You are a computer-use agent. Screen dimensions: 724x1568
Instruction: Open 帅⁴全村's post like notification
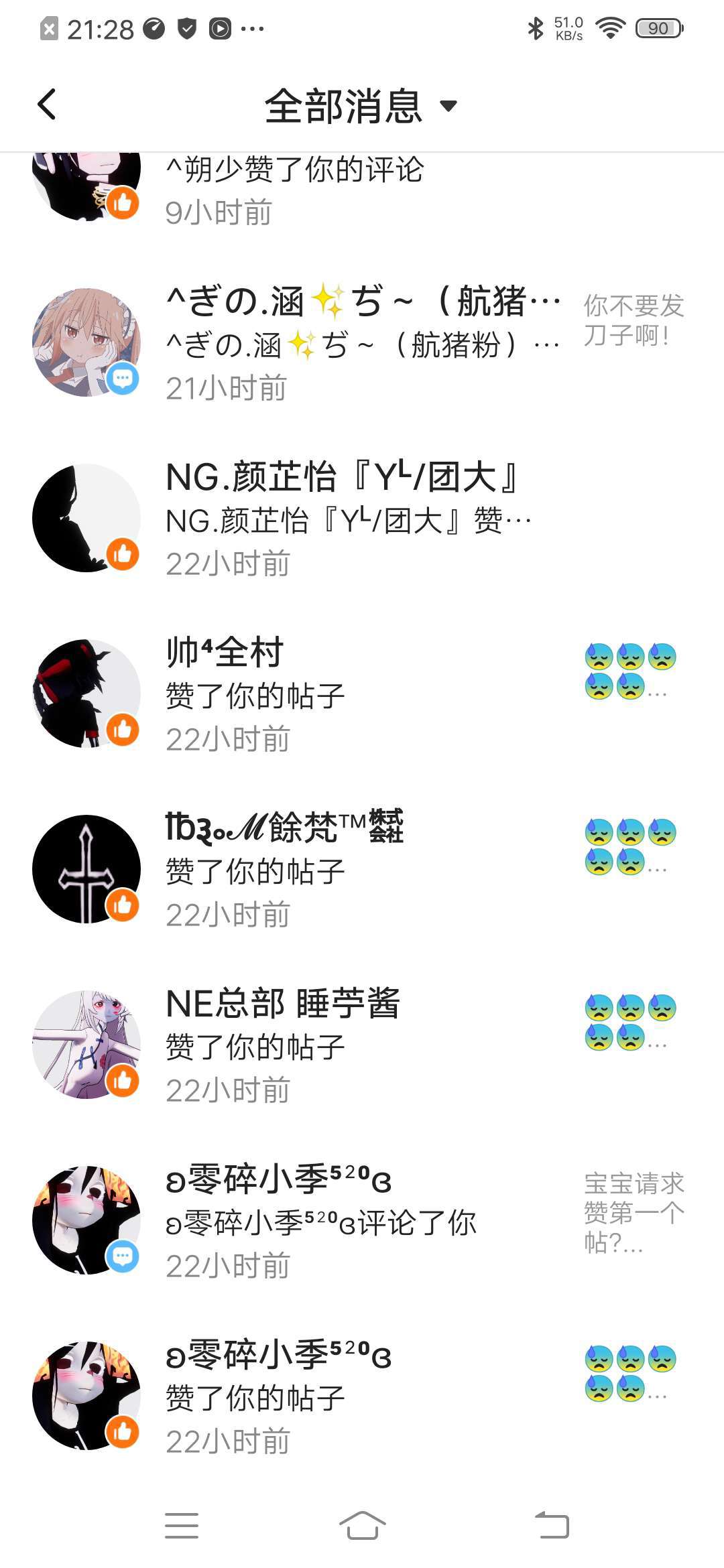click(x=362, y=694)
